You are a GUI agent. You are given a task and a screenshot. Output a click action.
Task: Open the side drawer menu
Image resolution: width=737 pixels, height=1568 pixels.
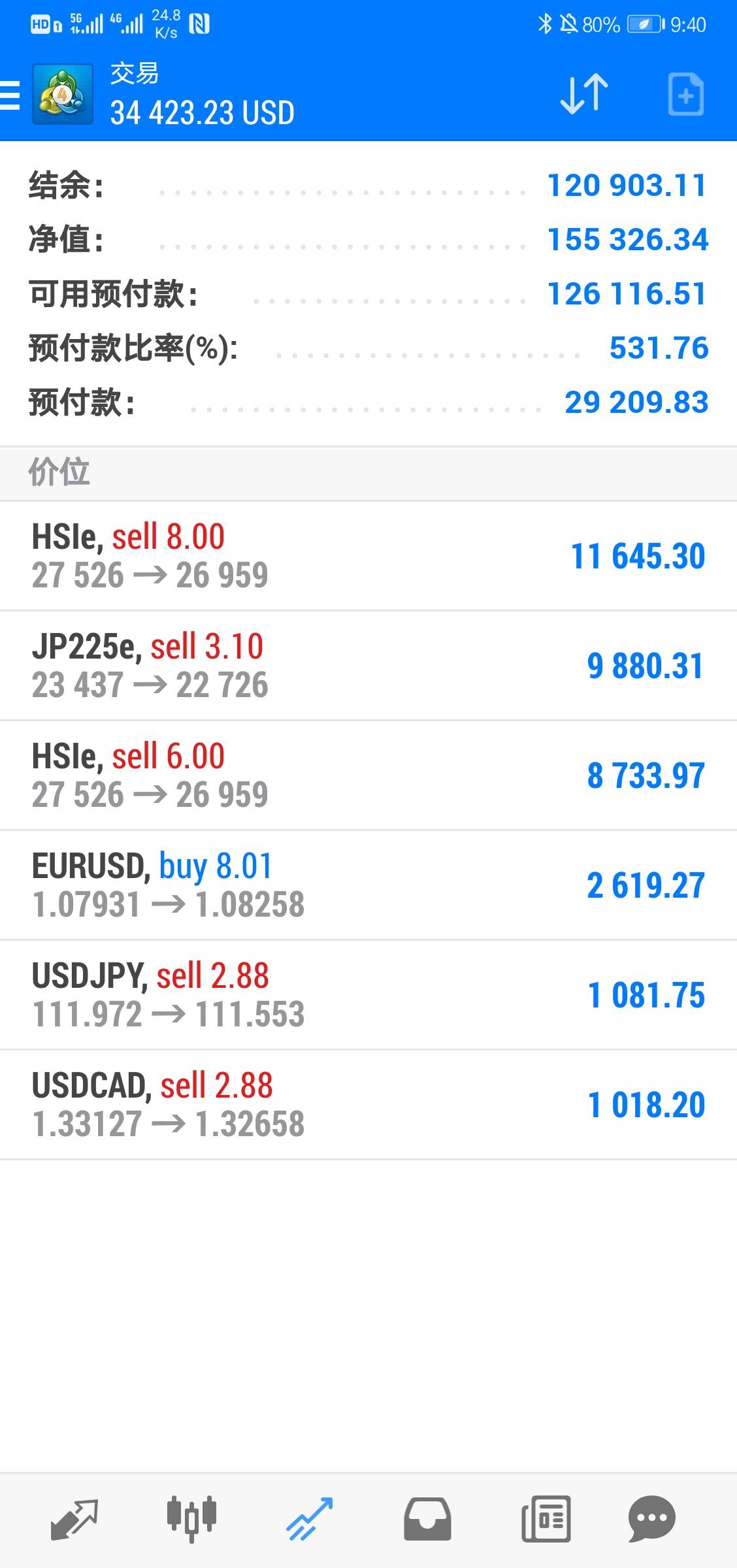[x=10, y=95]
